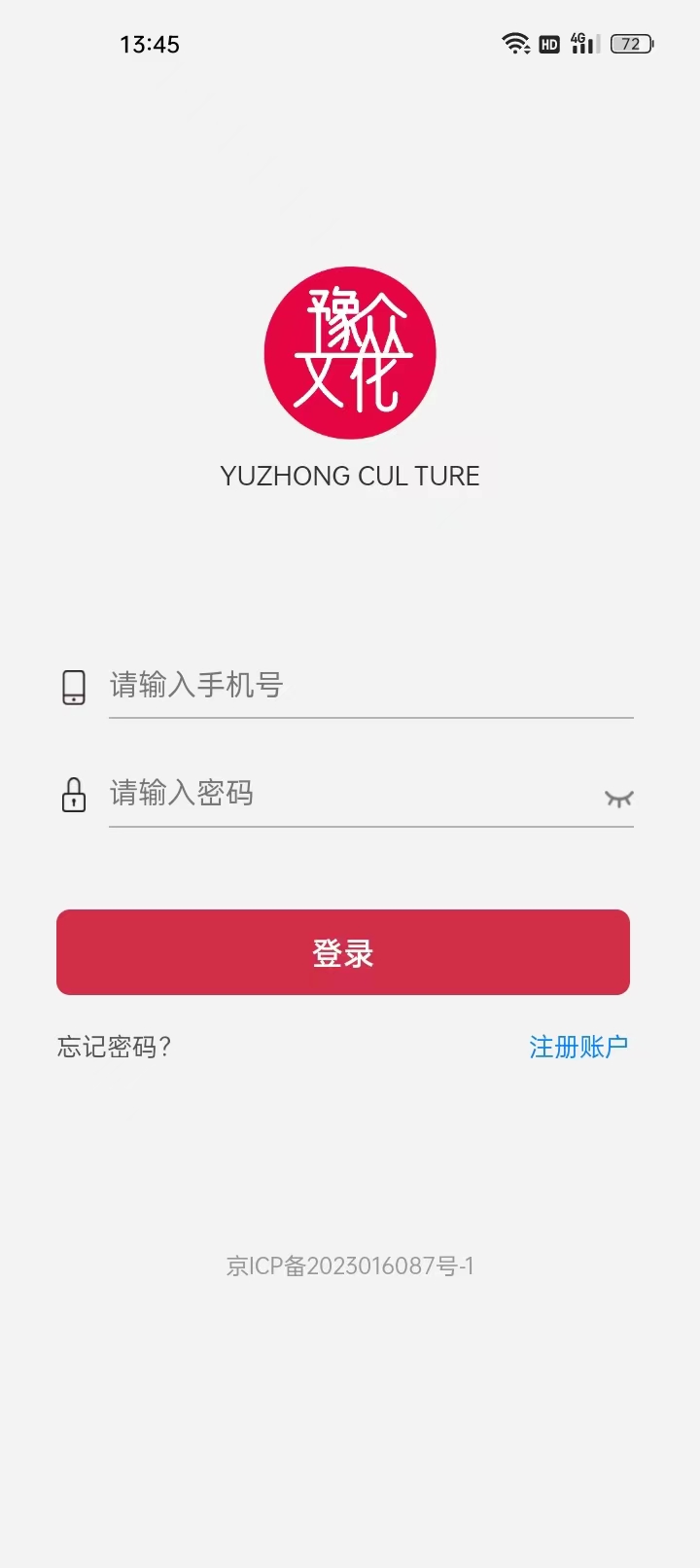Viewport: 700px width, 1568px height.
Task: Click the HD indicator in the status bar
Action: coord(548,43)
